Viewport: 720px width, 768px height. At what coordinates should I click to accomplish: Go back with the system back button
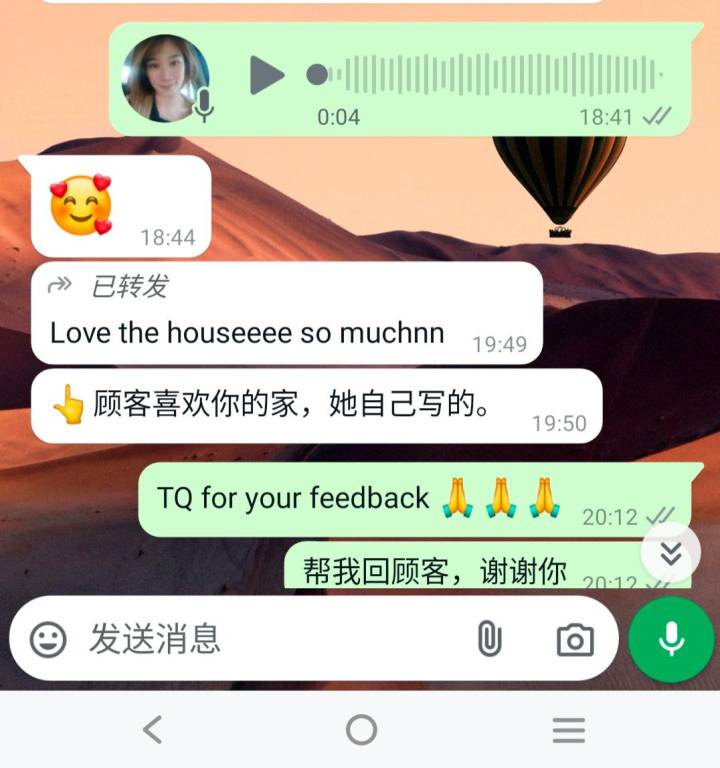click(x=152, y=730)
